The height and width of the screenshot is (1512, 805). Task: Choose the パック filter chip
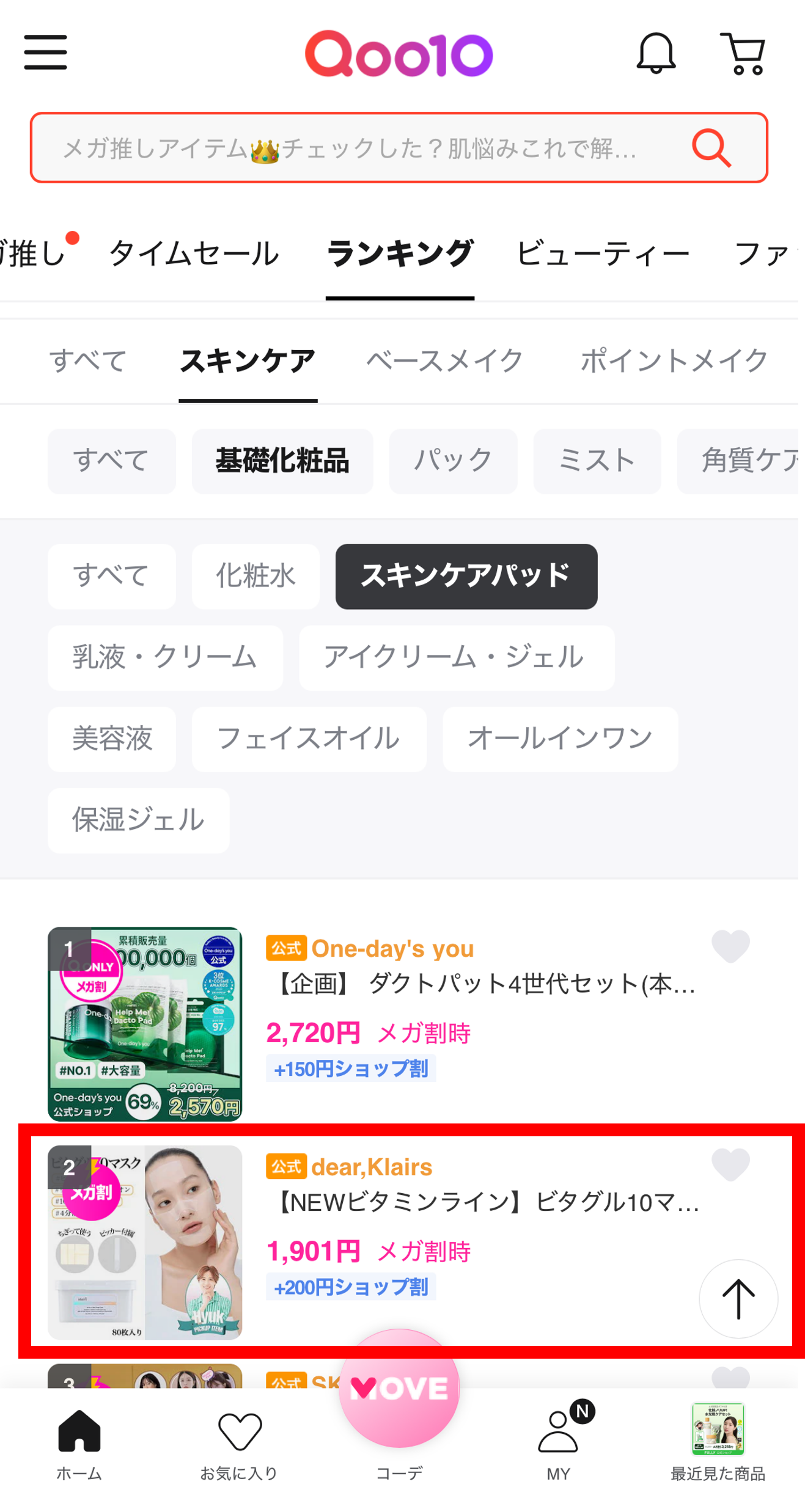(453, 461)
